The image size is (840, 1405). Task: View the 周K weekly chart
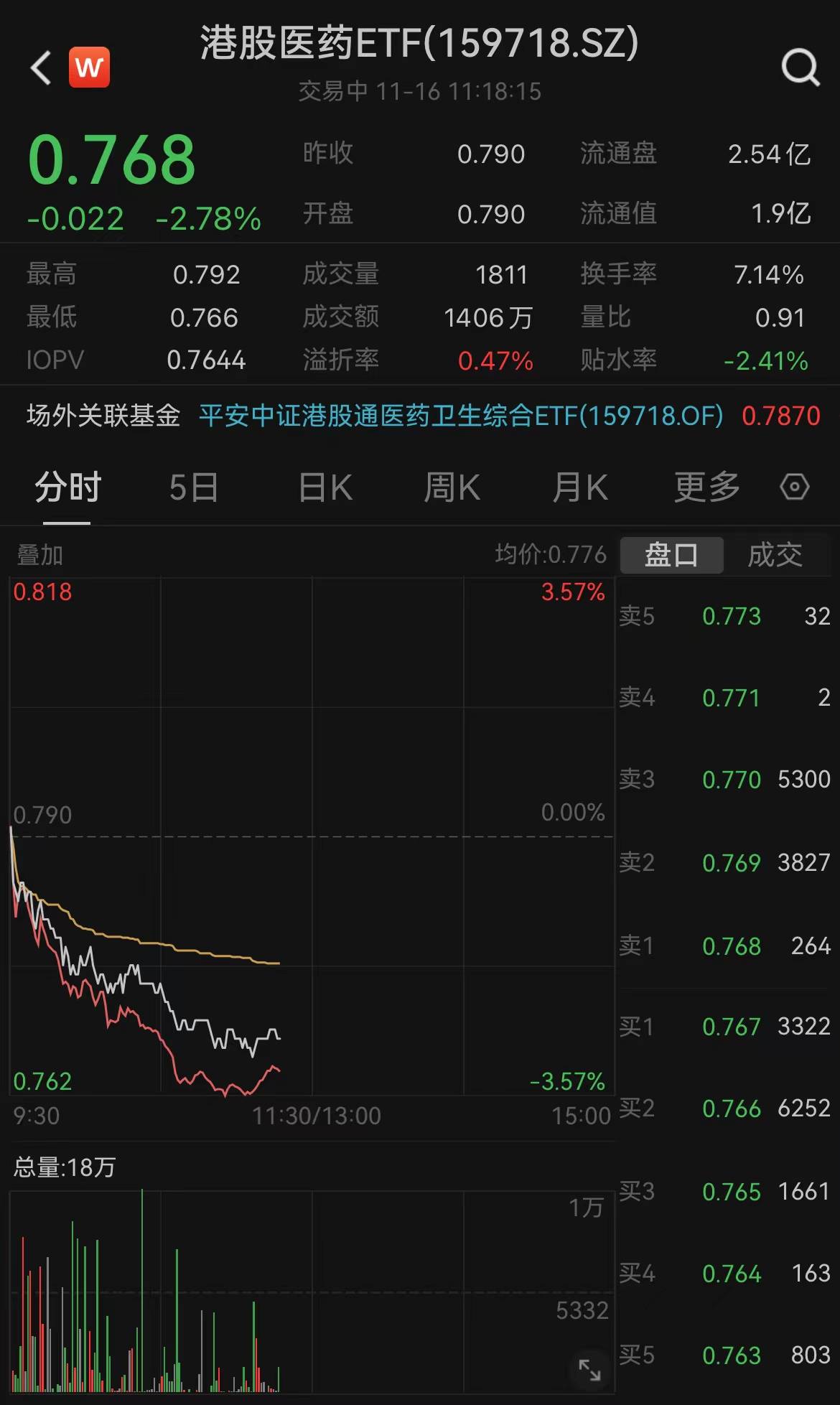(x=452, y=487)
